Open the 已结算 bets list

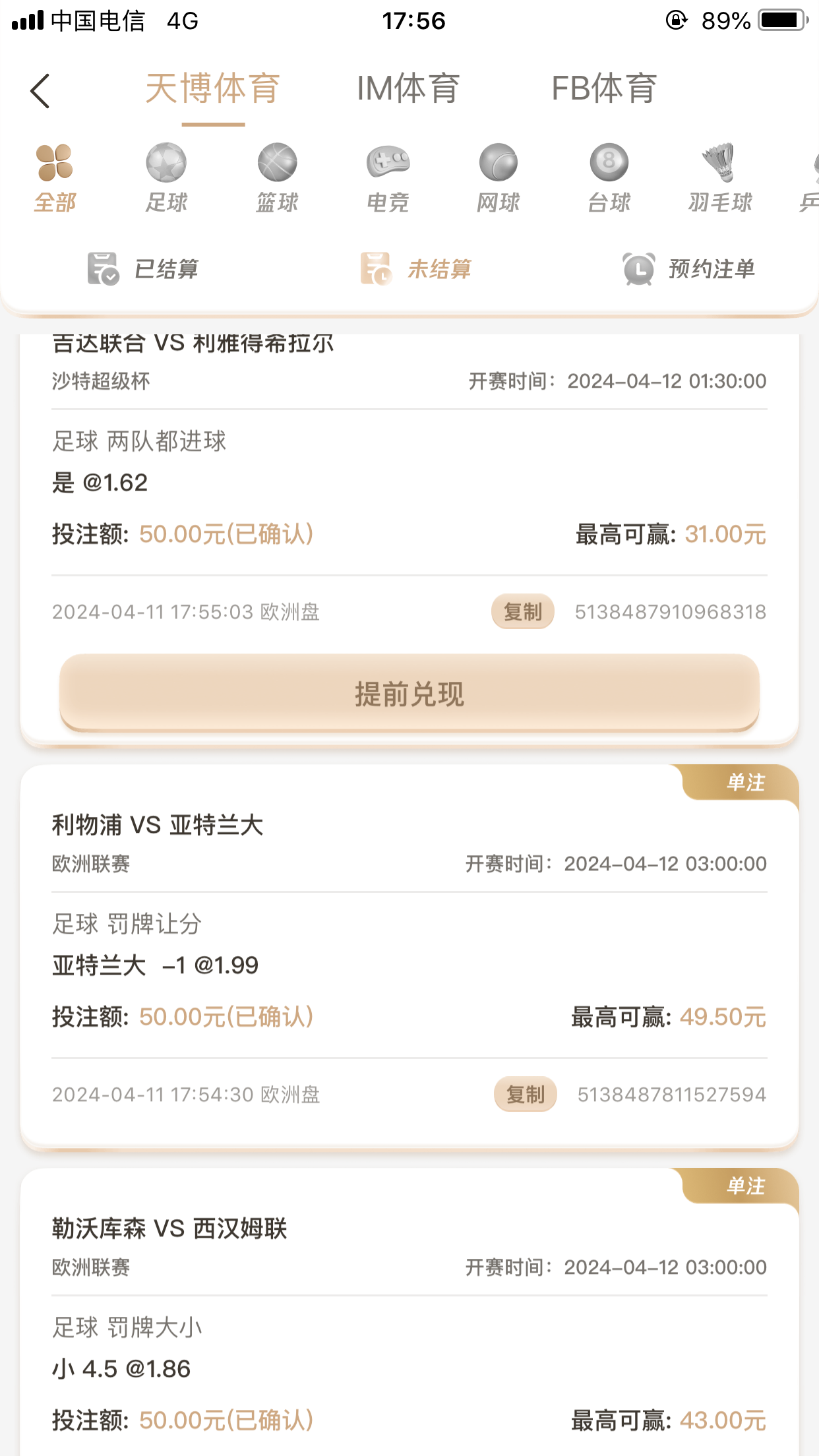(143, 269)
